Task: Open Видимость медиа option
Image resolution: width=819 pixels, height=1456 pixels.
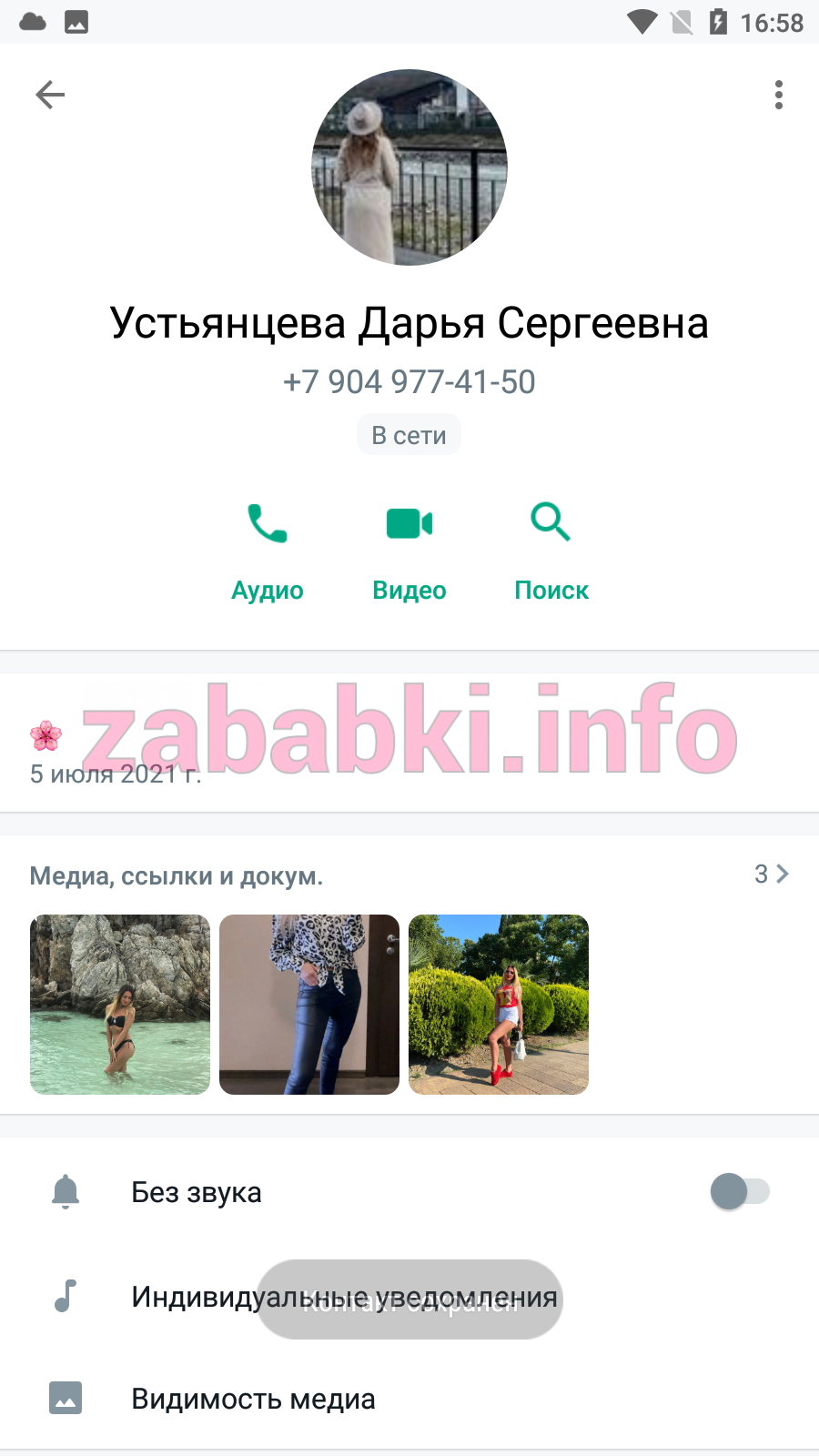Action: coord(409,1399)
